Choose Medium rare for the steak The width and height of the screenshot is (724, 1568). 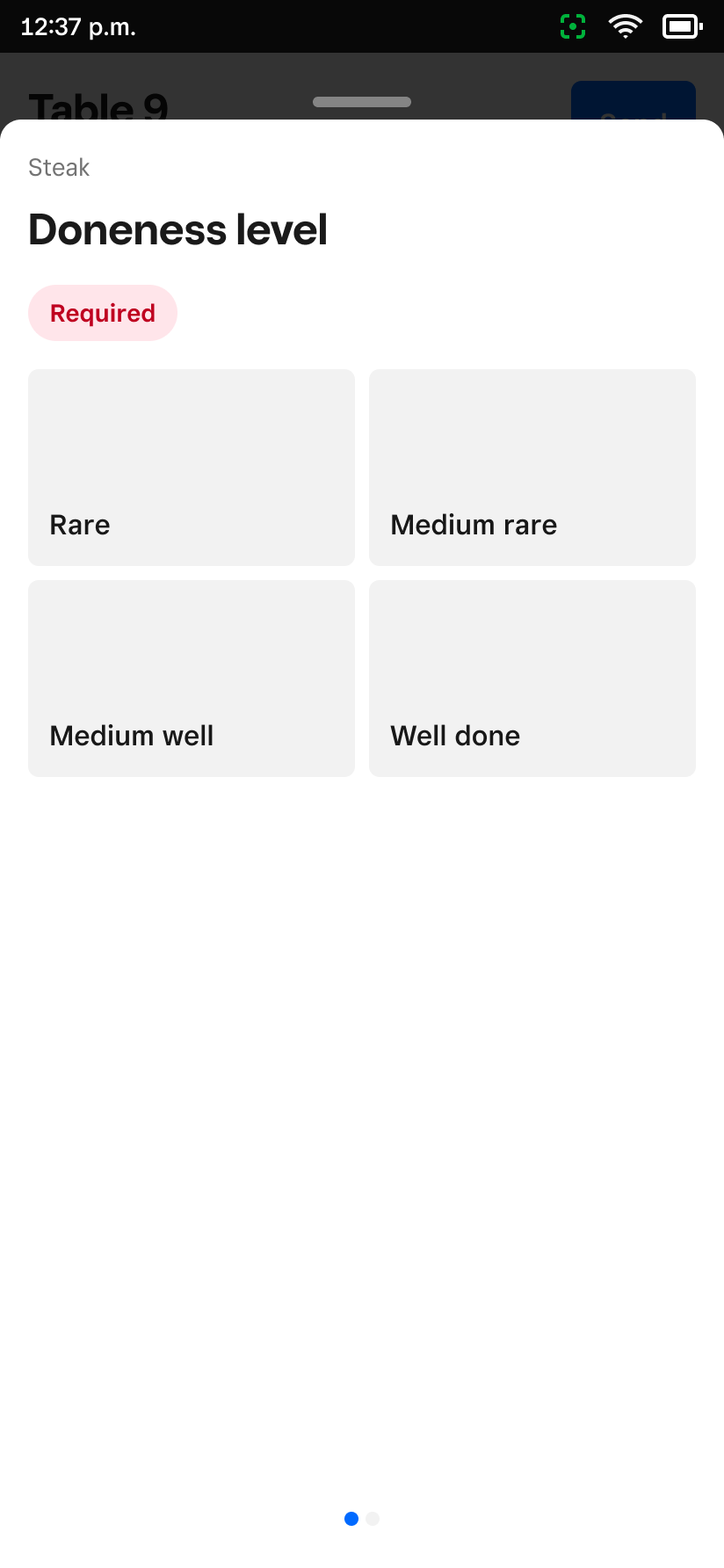[532, 468]
